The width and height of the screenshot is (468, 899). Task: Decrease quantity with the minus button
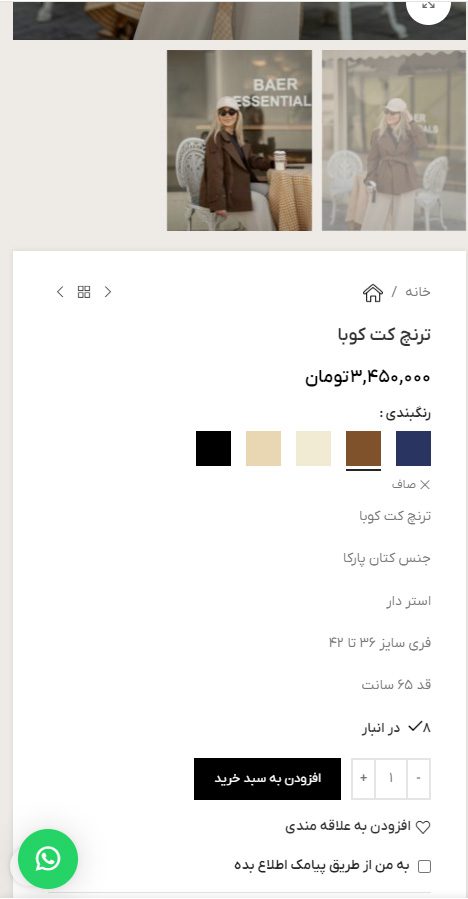pos(419,778)
